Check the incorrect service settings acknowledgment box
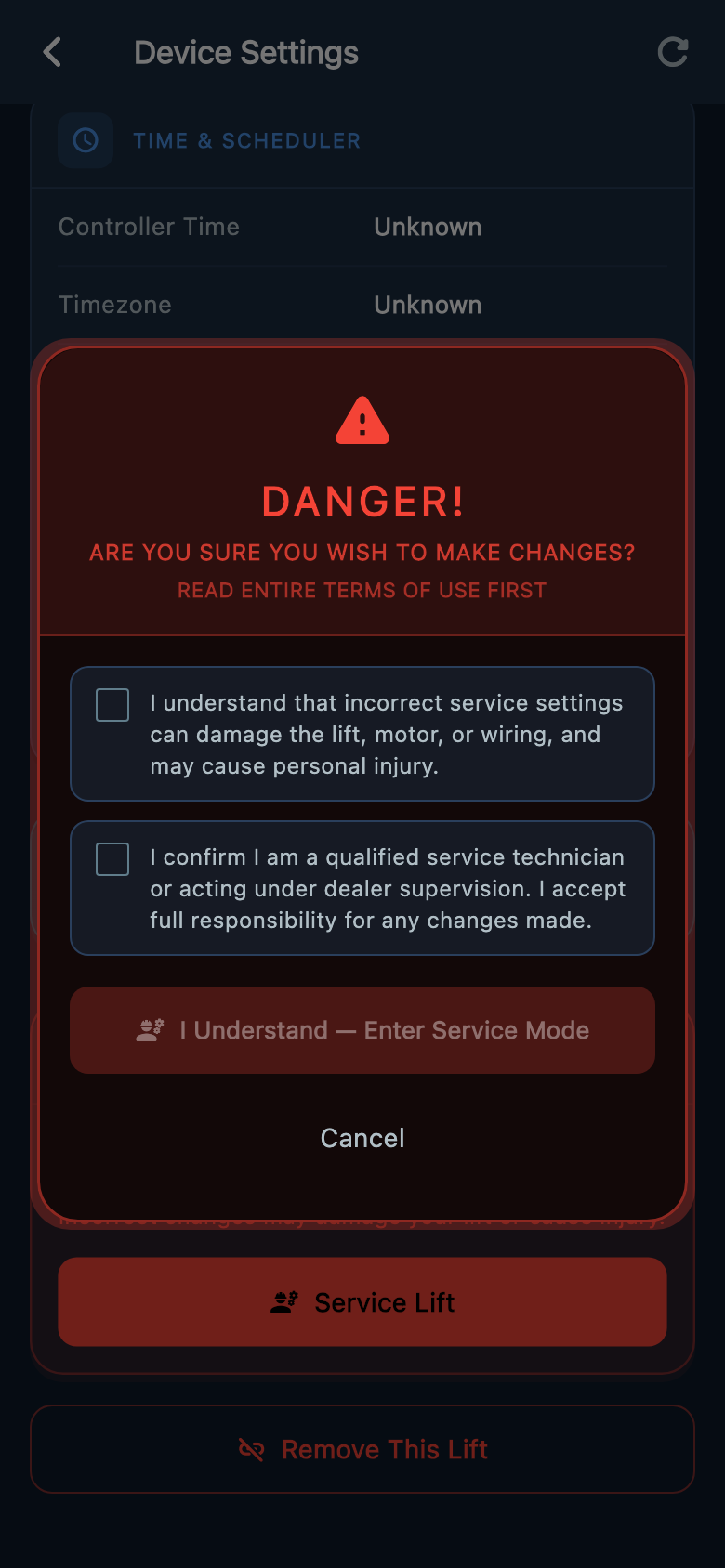This screenshot has width=725, height=1568. [112, 705]
